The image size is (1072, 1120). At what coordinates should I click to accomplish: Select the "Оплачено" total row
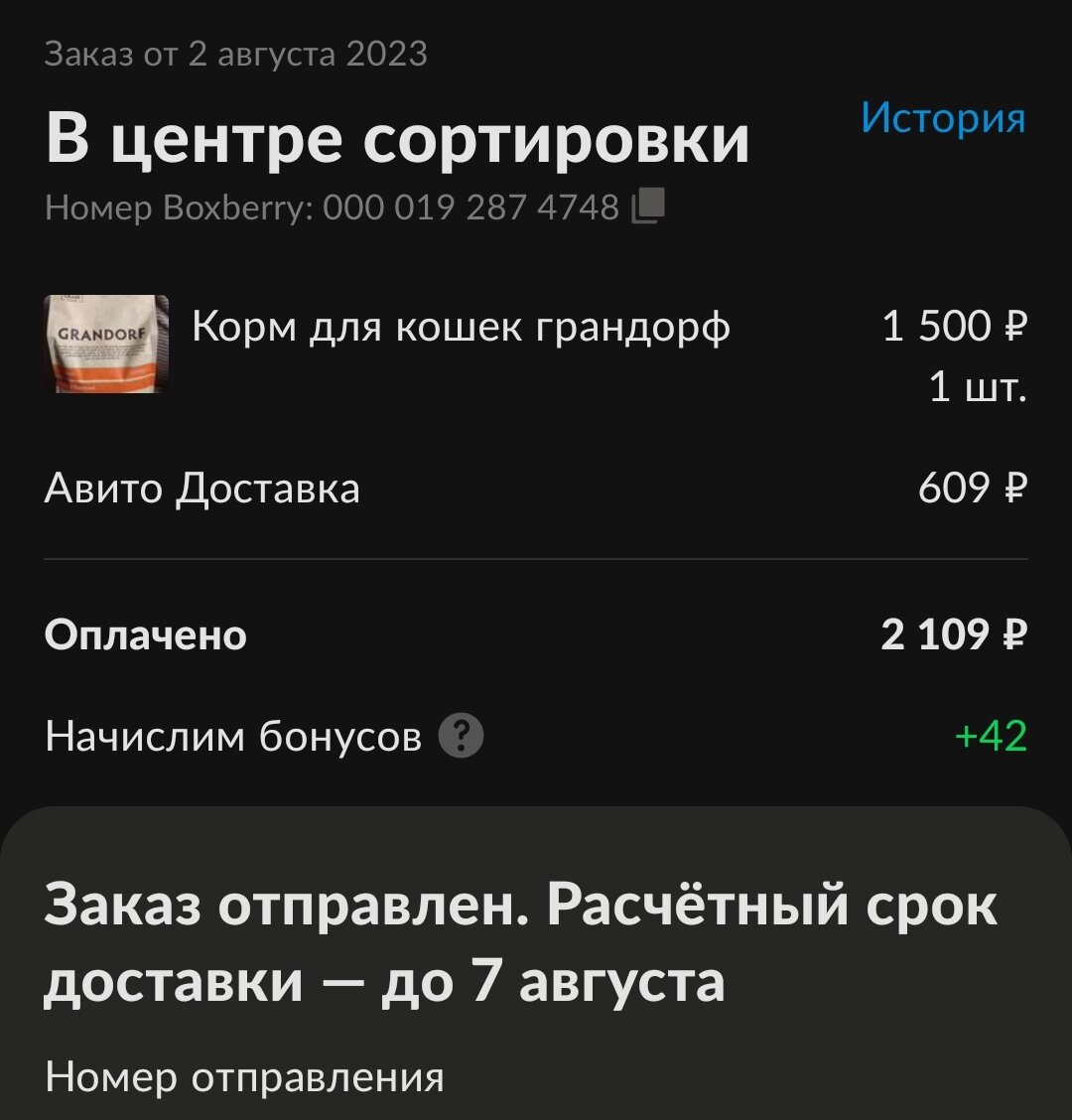click(147, 635)
